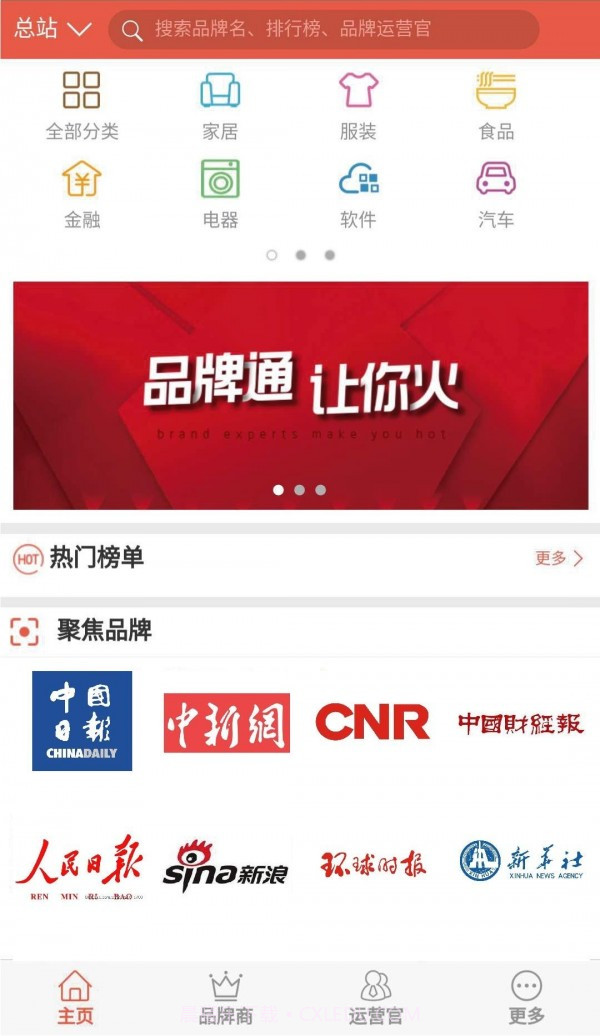Browse the 汽车 category
Viewport: 600px width, 1036px height.
496,194
